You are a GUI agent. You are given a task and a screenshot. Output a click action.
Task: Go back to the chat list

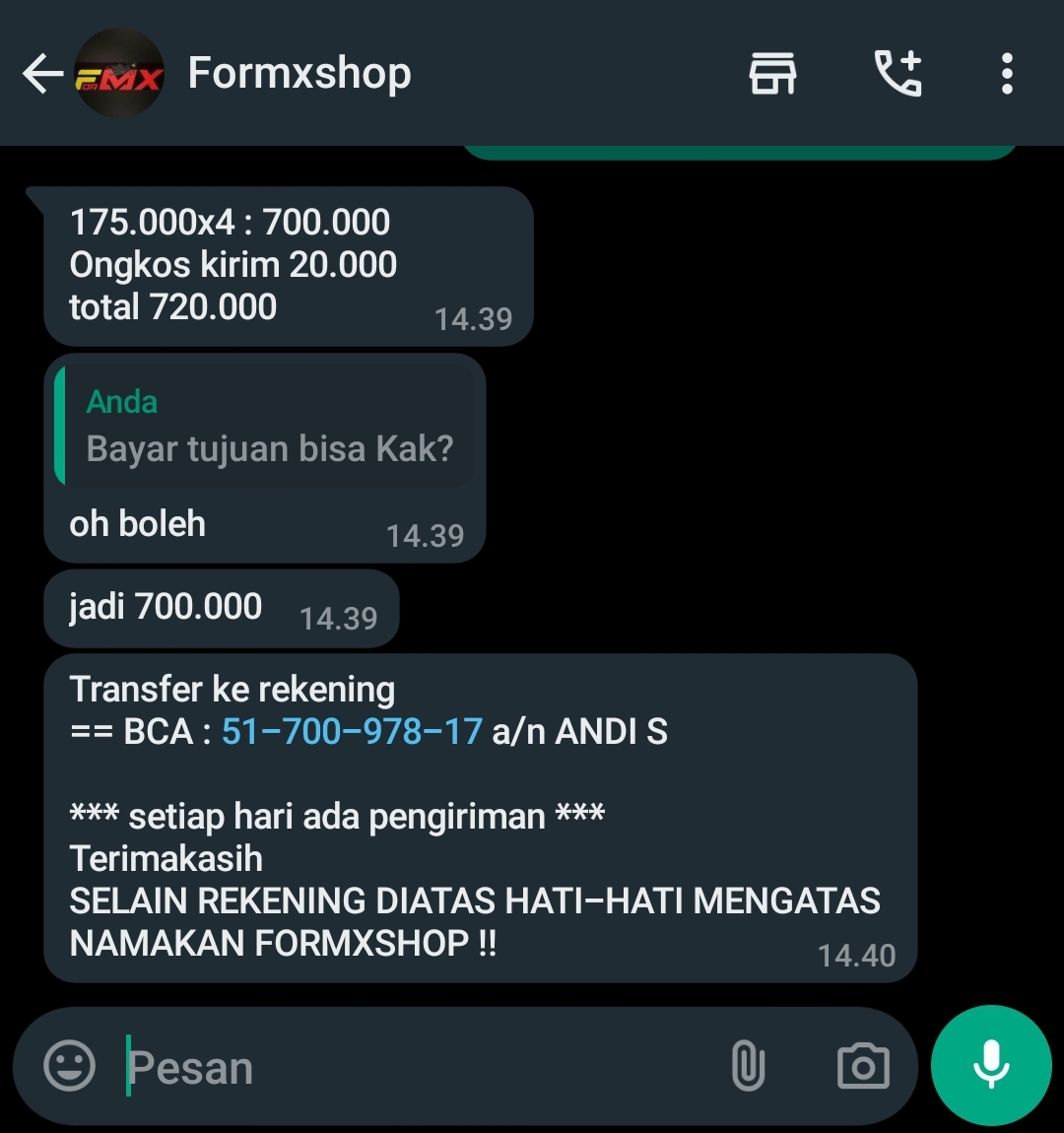click(41, 74)
